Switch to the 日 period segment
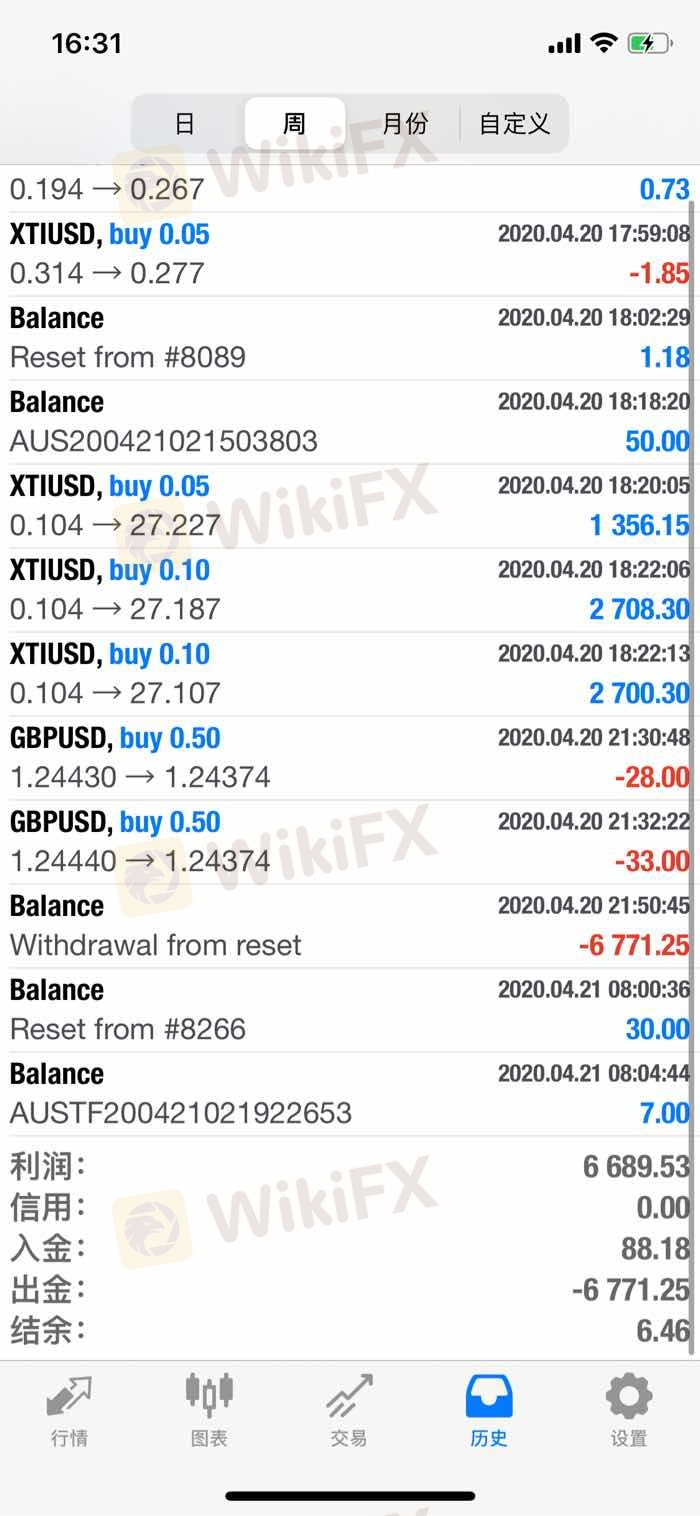The image size is (700, 1516). pyautogui.click(x=187, y=123)
